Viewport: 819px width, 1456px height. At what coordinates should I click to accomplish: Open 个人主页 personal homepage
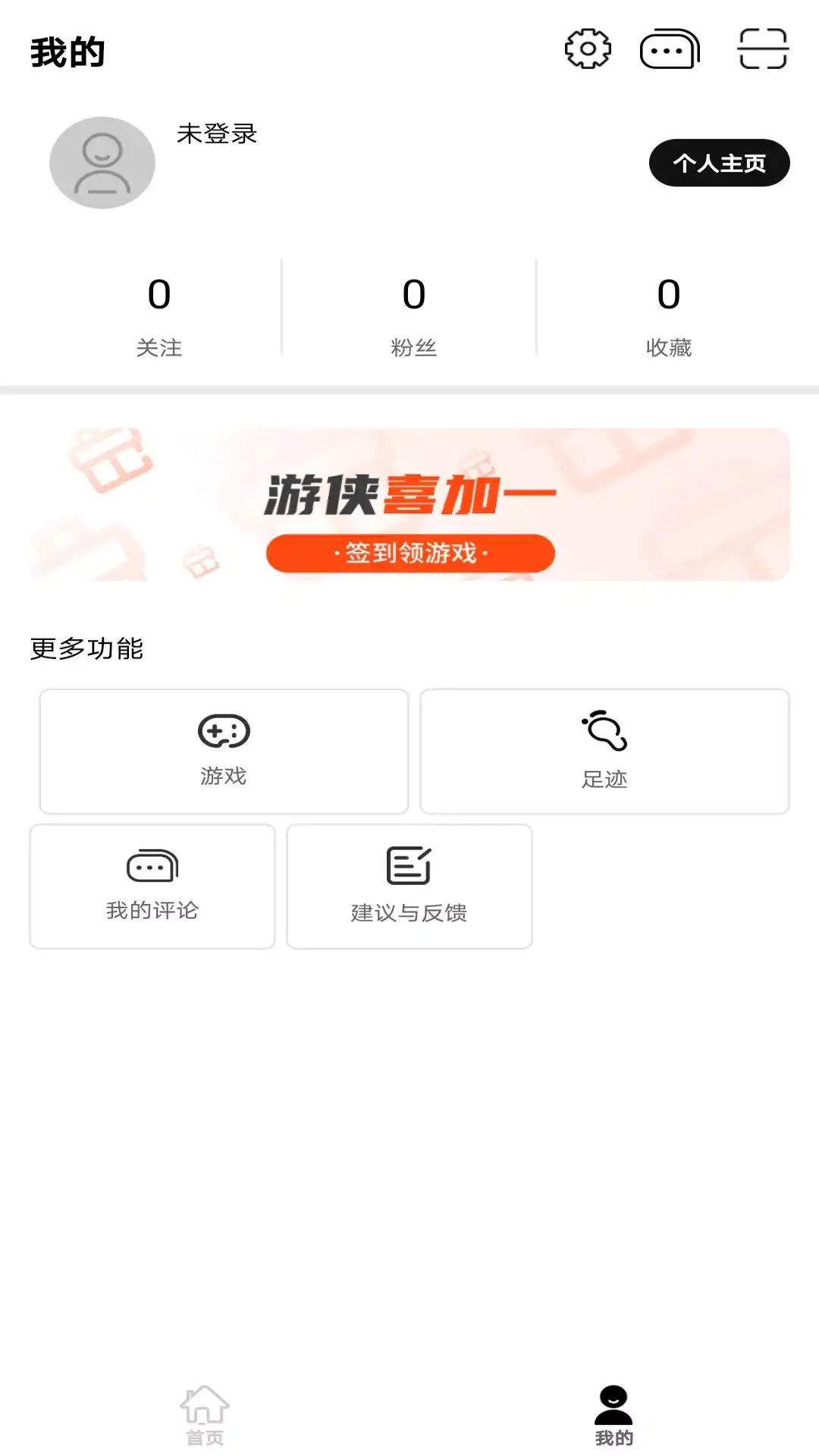tap(719, 163)
